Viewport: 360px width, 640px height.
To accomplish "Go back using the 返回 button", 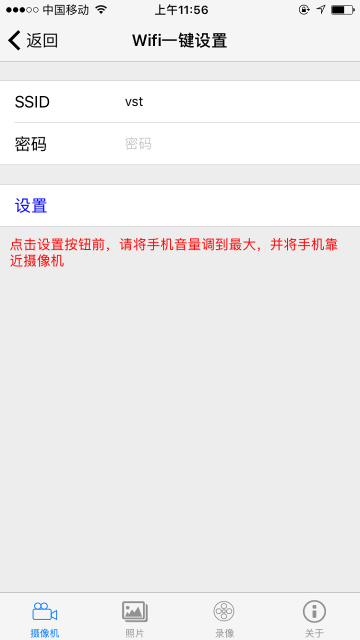I will tap(33, 41).
